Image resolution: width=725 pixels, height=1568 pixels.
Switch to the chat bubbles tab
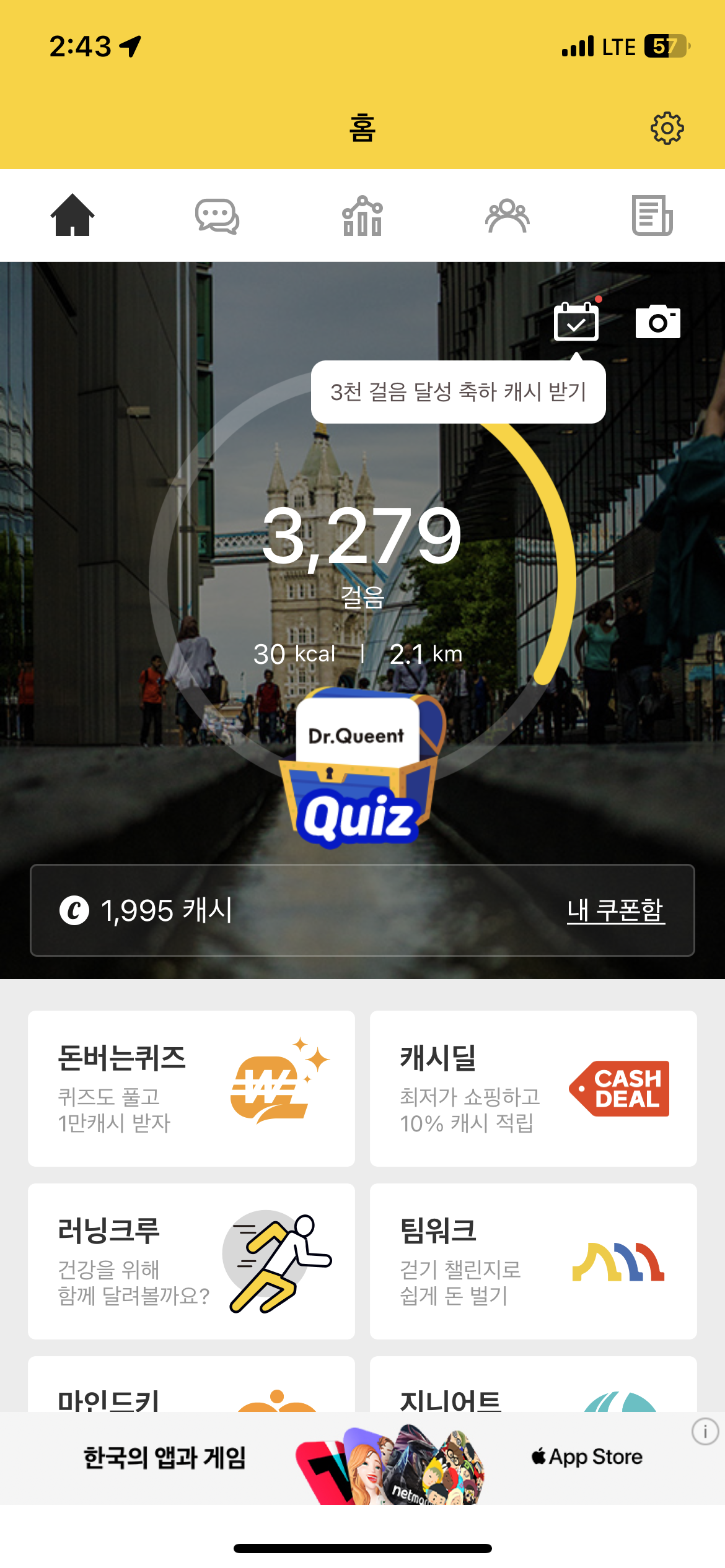pos(217,216)
